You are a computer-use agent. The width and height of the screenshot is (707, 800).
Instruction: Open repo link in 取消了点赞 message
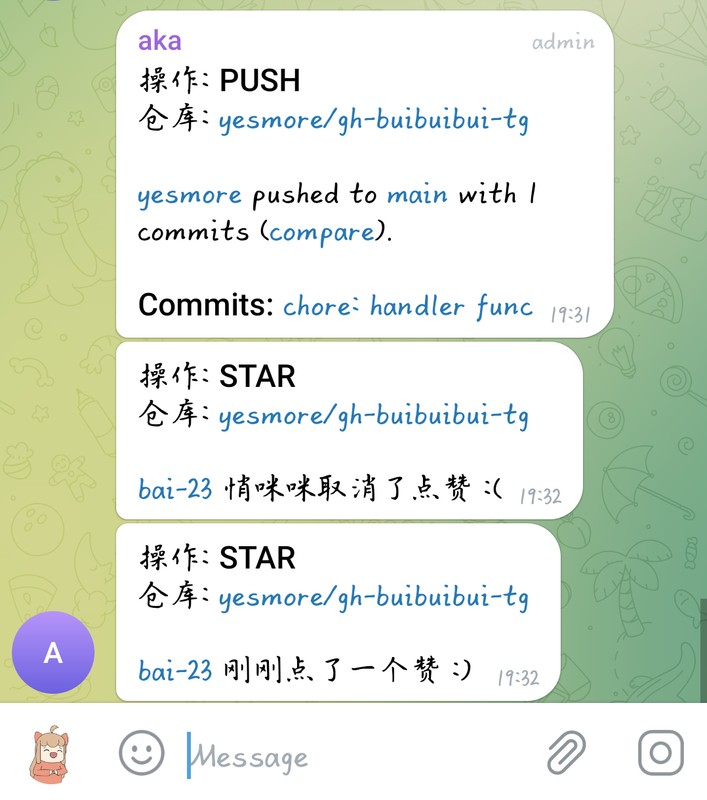[x=373, y=416]
